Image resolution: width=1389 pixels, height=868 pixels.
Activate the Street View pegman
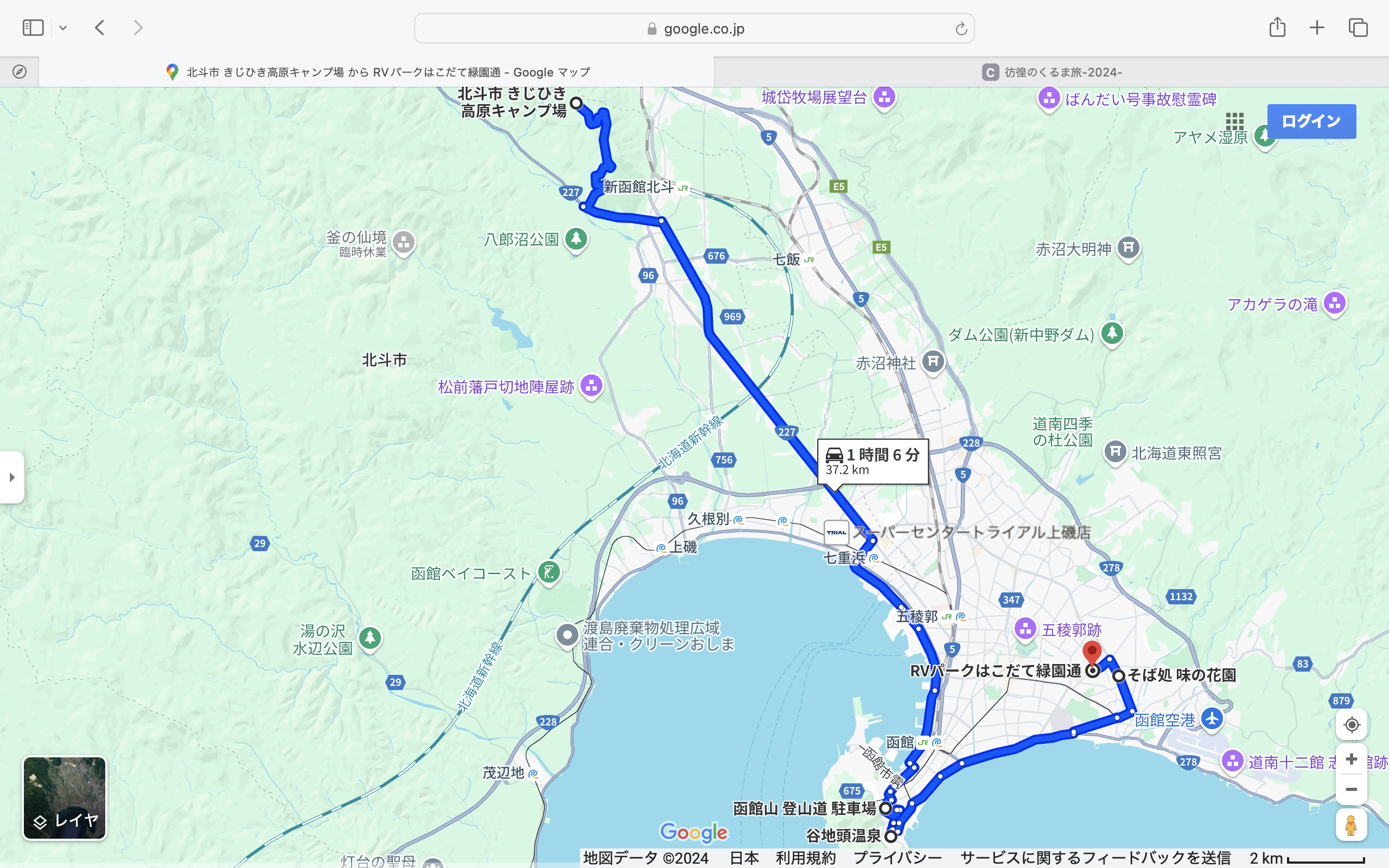coord(1351,826)
